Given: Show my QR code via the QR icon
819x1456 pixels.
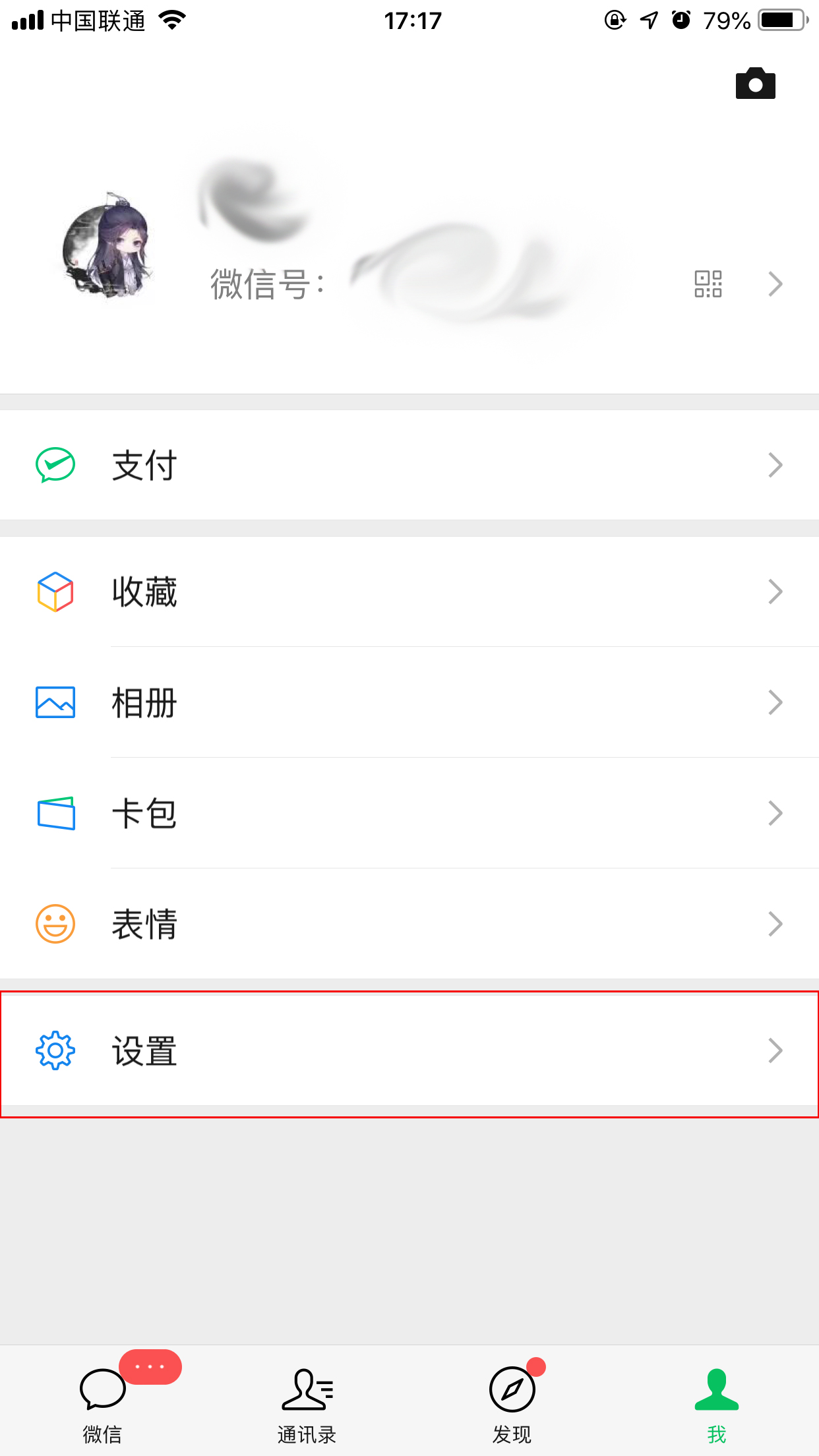Looking at the screenshot, I should [x=707, y=284].
